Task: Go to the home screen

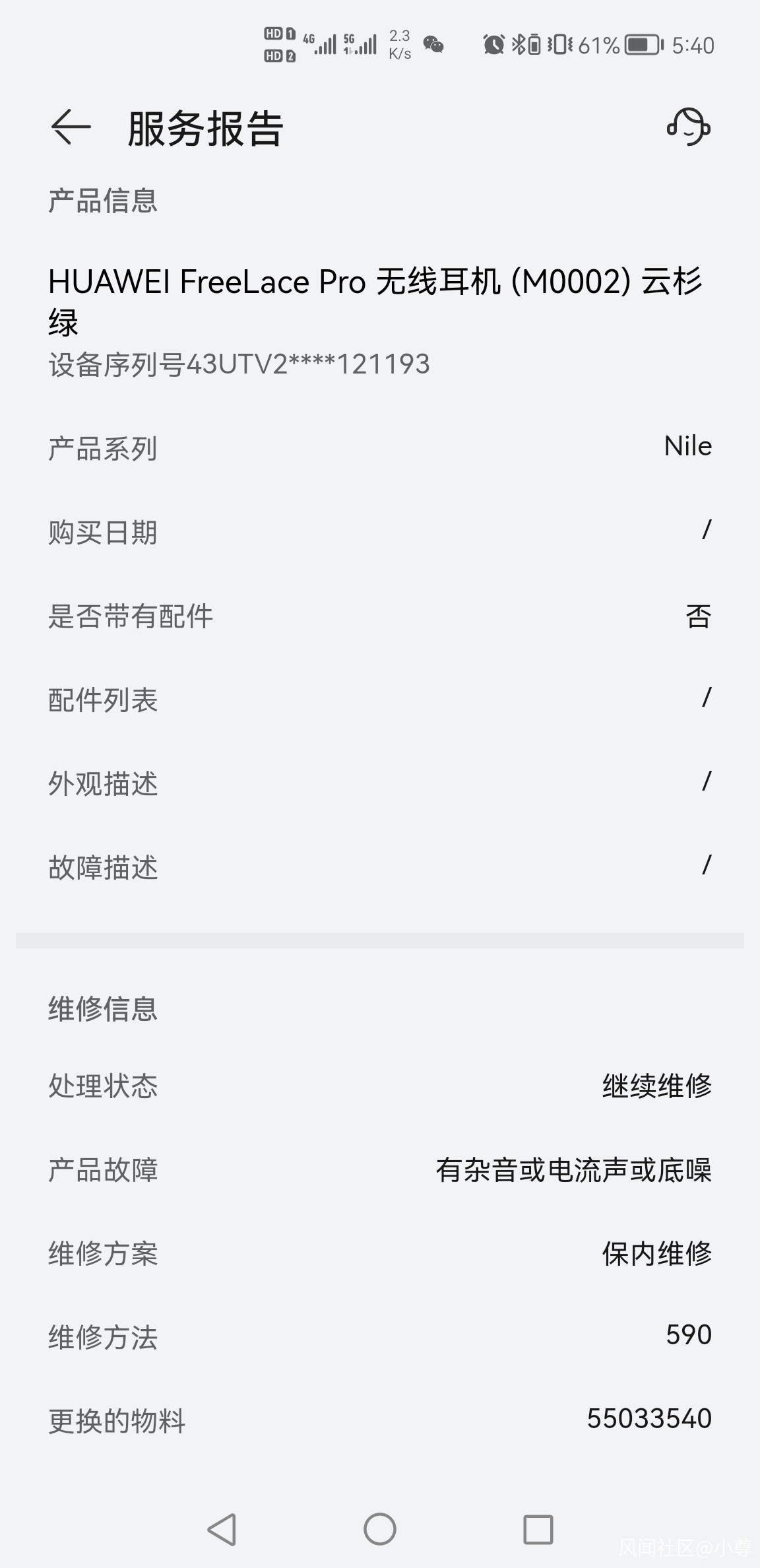Action: pyautogui.click(x=380, y=1529)
